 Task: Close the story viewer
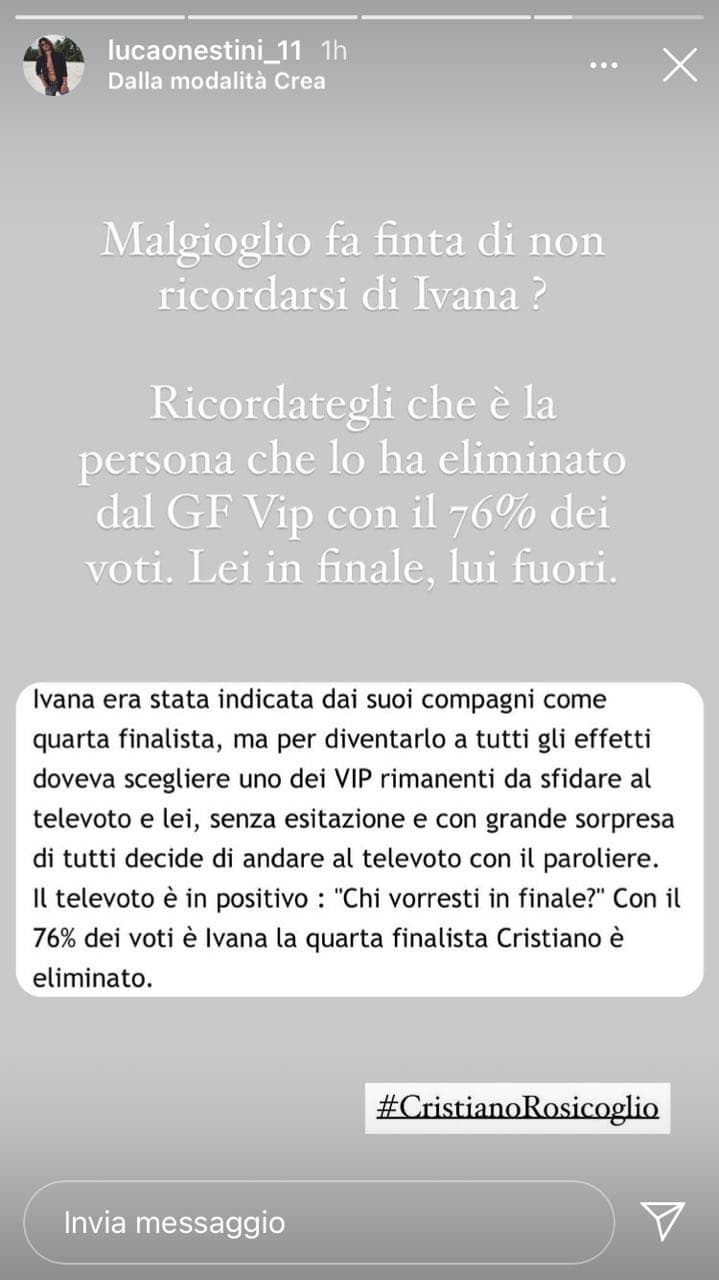point(680,66)
